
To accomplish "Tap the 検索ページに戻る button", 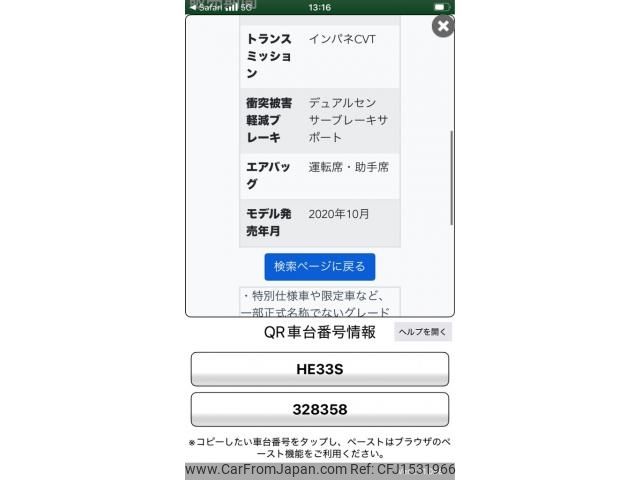I will [x=320, y=267].
